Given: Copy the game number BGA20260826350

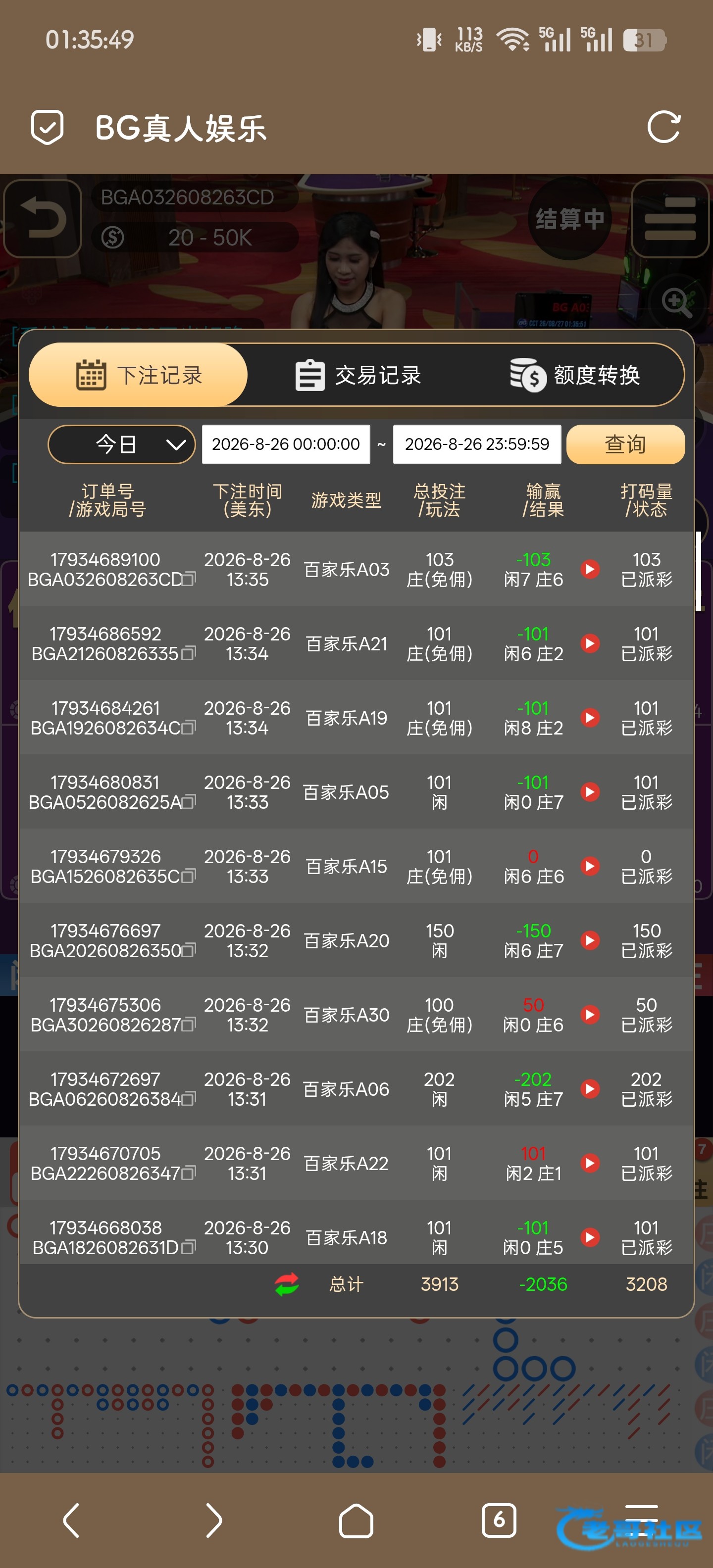Looking at the screenshot, I should 189,951.
